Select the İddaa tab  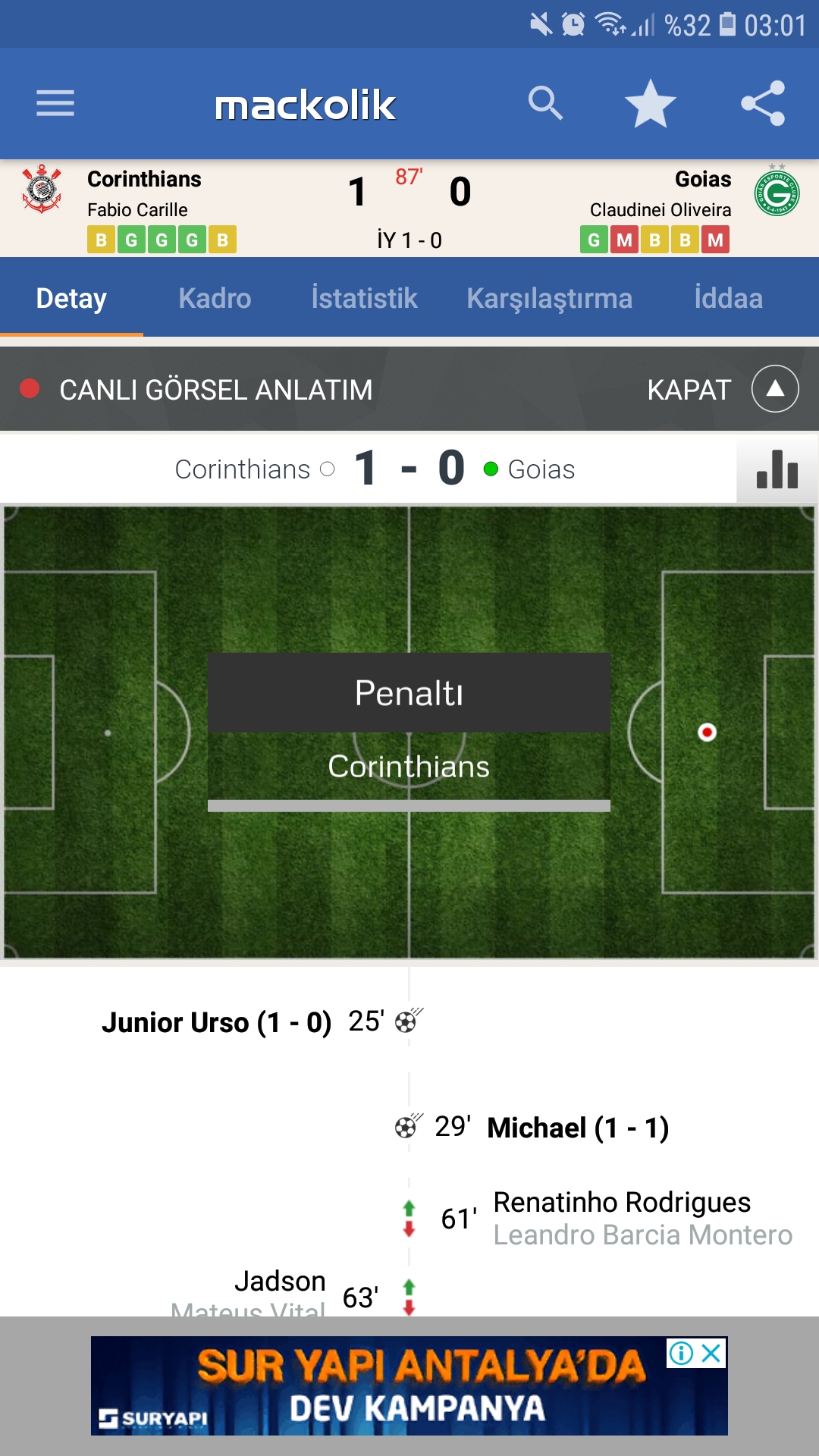[728, 298]
